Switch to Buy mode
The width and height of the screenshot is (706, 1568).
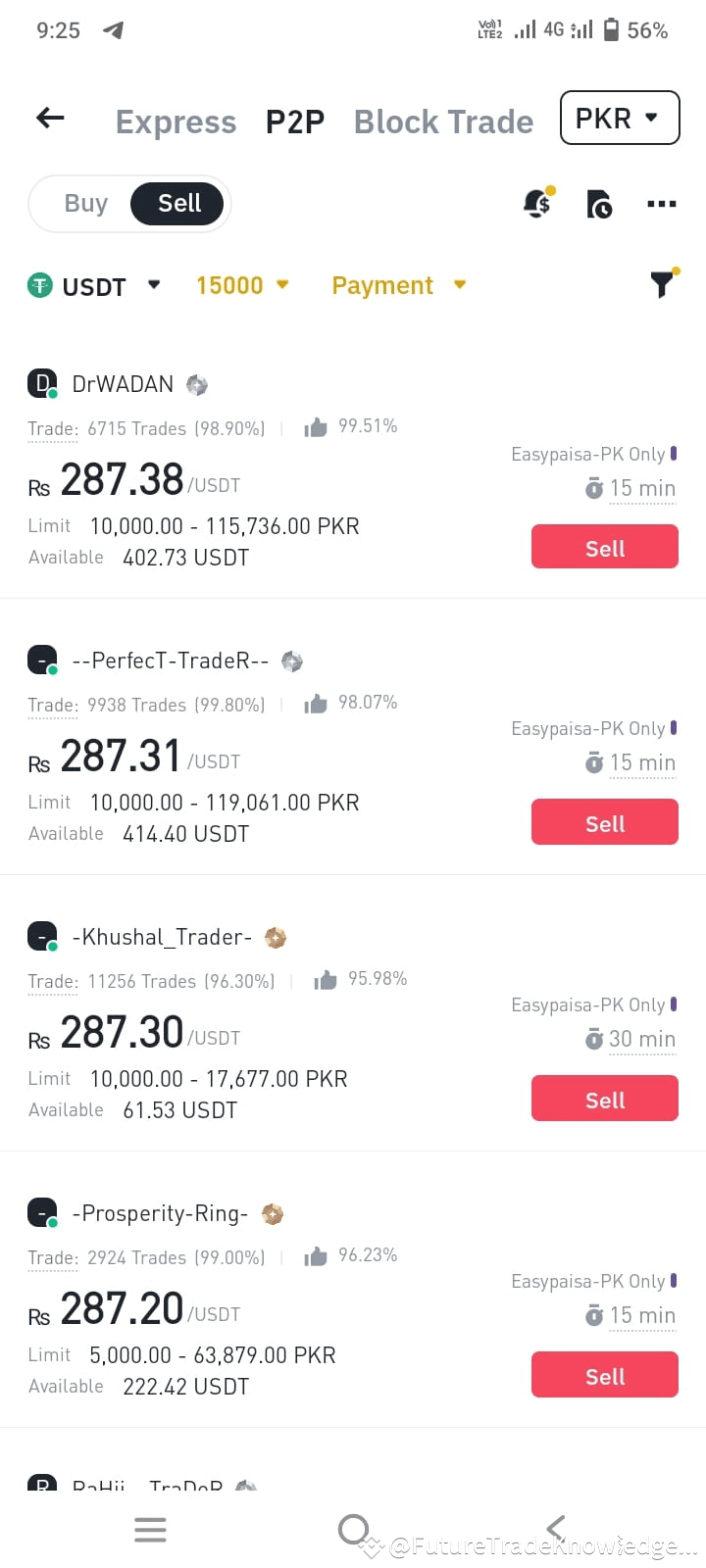coord(85,203)
